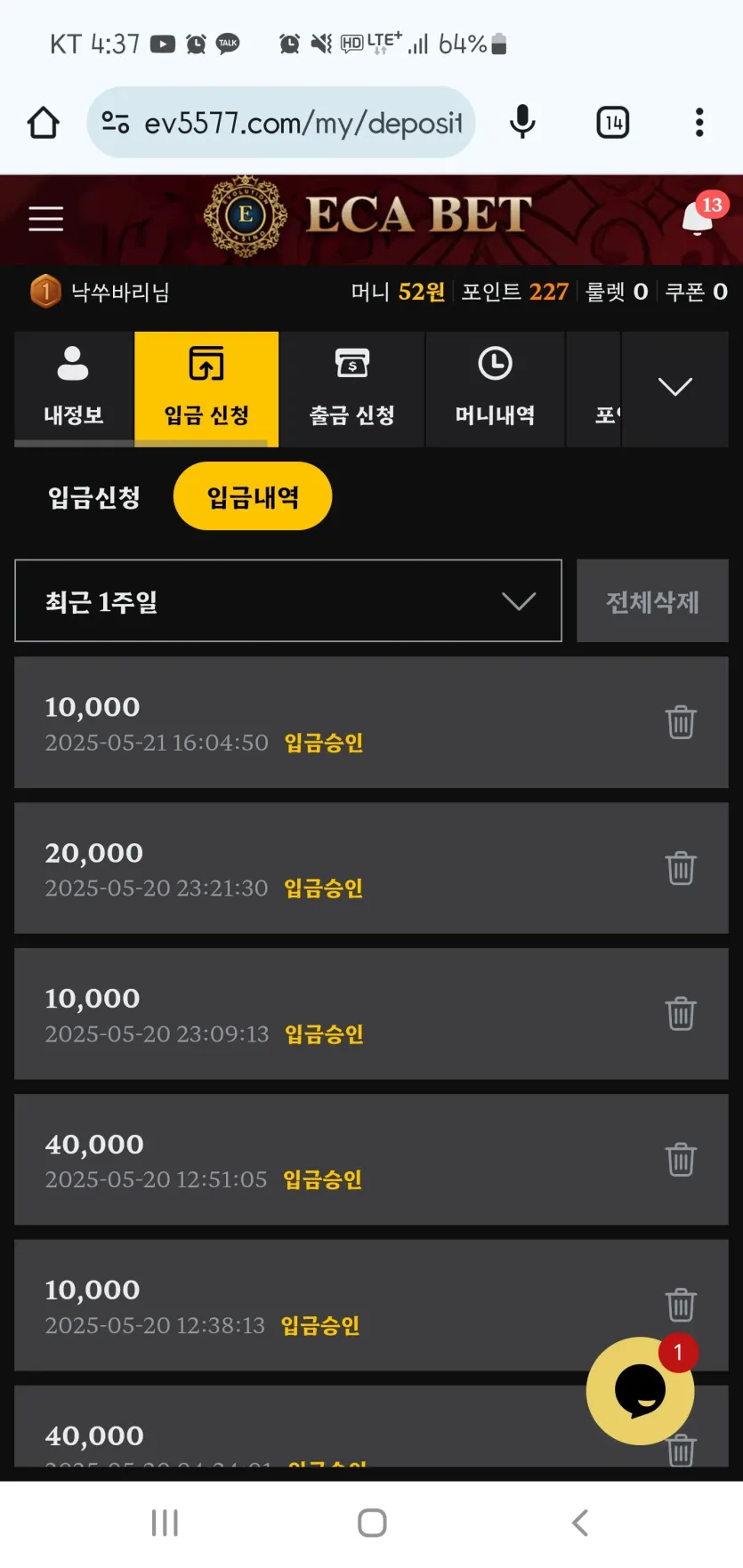Expand the menu tabs with the chevron
This screenshot has width=743, height=1568.
[675, 388]
